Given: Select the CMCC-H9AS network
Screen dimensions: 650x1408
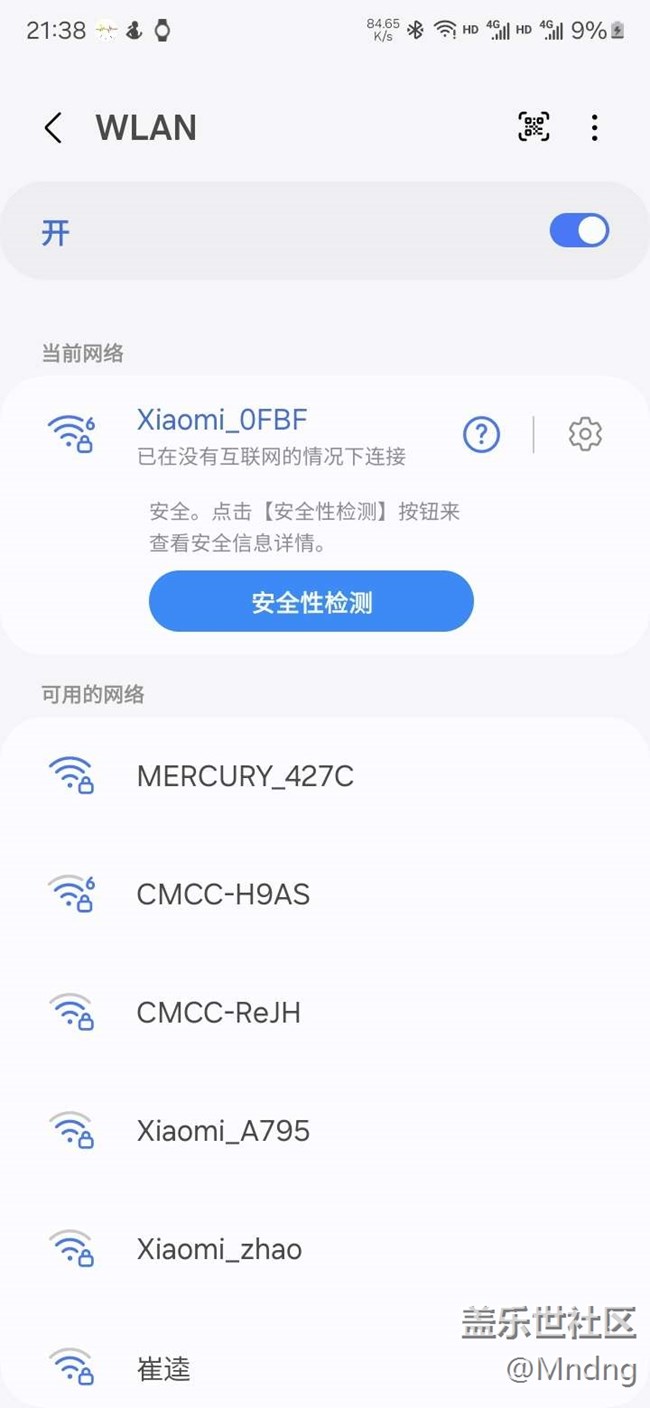Looking at the screenshot, I should pos(325,894).
